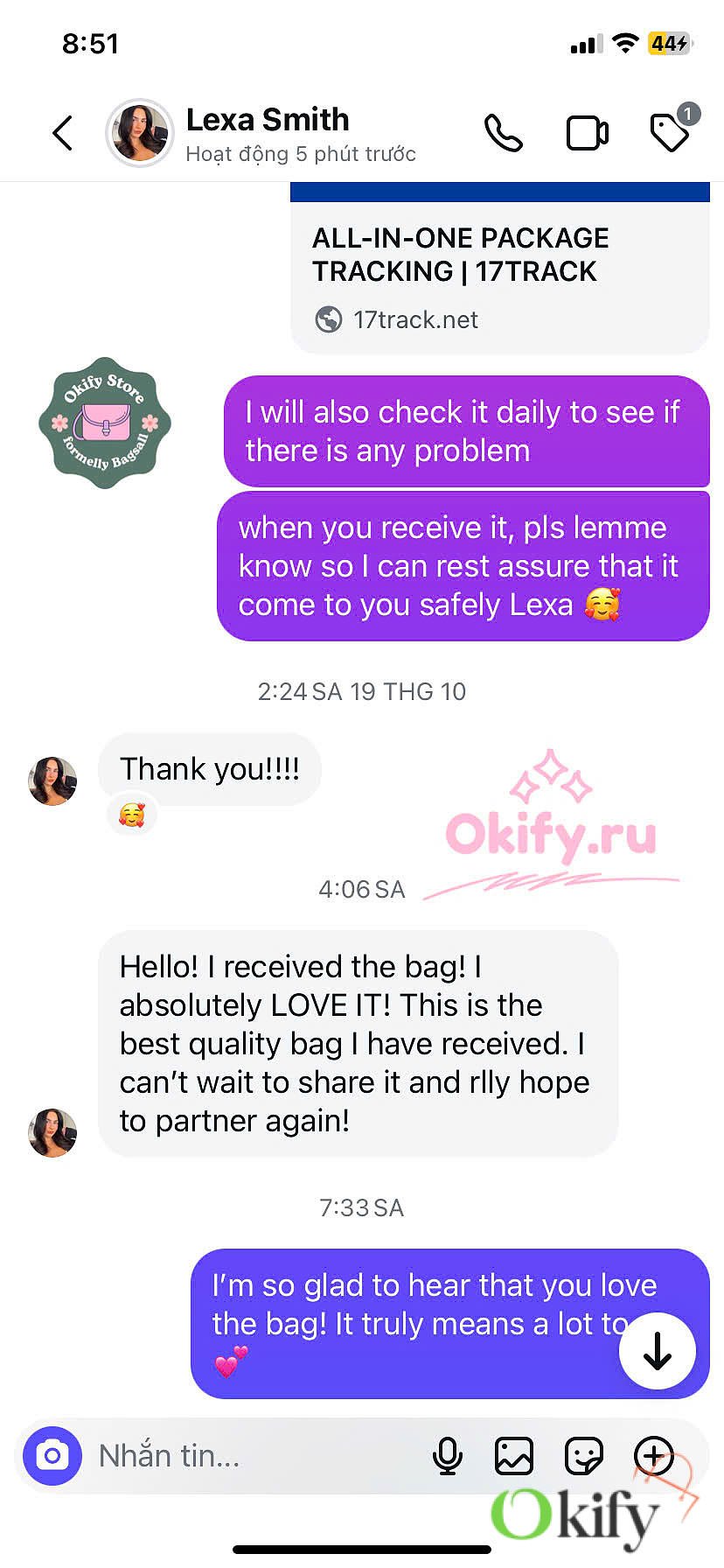This screenshot has height=1568, width=724.
Task: Open the 17track.net link preview
Action: pyautogui.click(x=498, y=271)
